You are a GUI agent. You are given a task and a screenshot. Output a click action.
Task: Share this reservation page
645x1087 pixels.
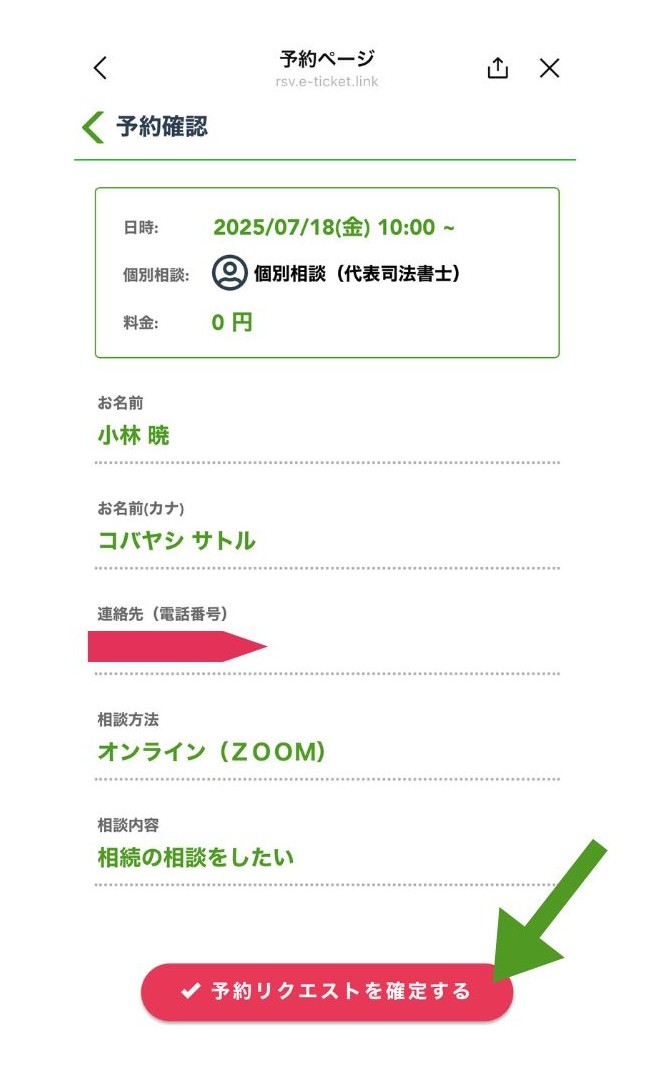[497, 68]
